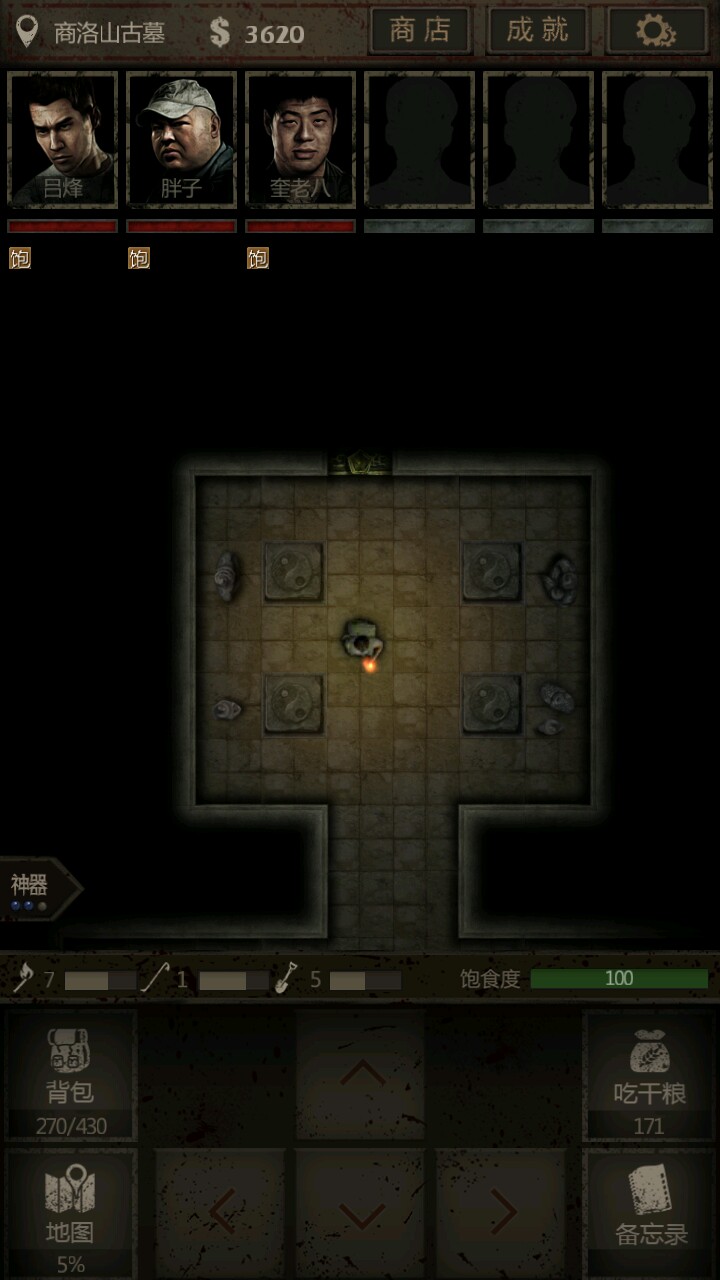720x1280 pixels.
Task: Open the 商店 shop button
Action: click(x=420, y=31)
